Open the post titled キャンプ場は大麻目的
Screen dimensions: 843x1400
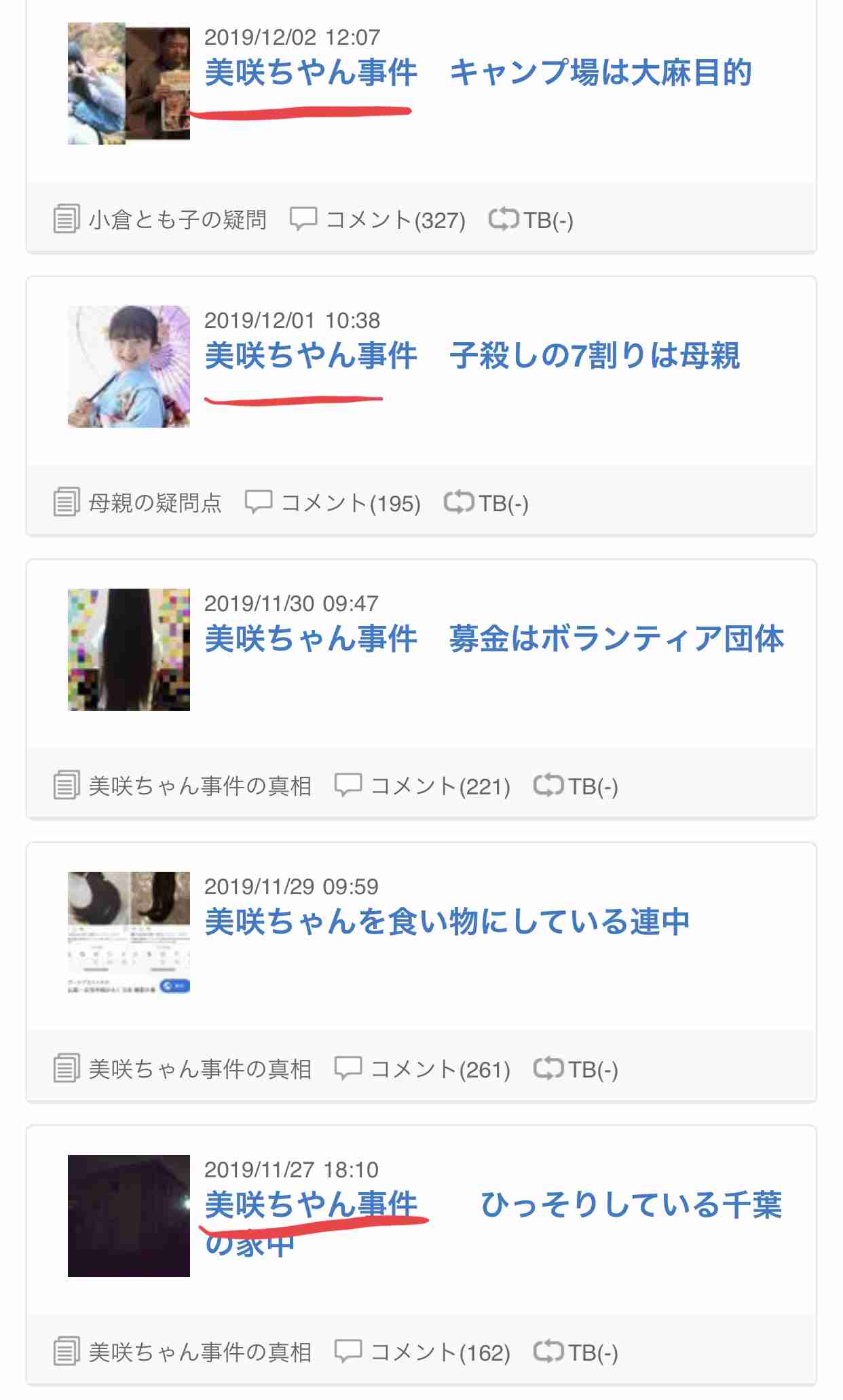pyautogui.click(x=478, y=73)
